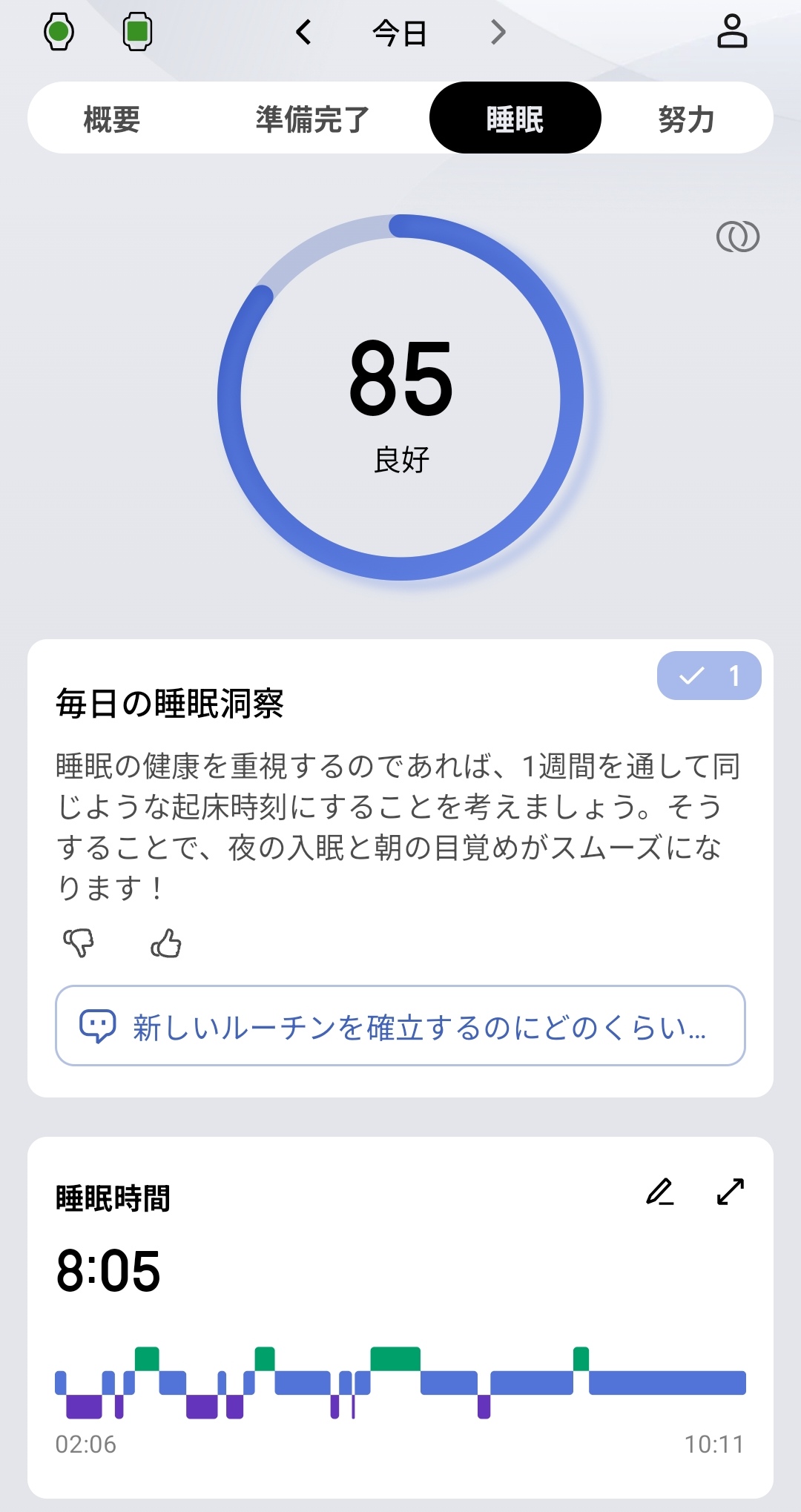
Task: Tap the overlapping circles icon
Action: tap(738, 237)
